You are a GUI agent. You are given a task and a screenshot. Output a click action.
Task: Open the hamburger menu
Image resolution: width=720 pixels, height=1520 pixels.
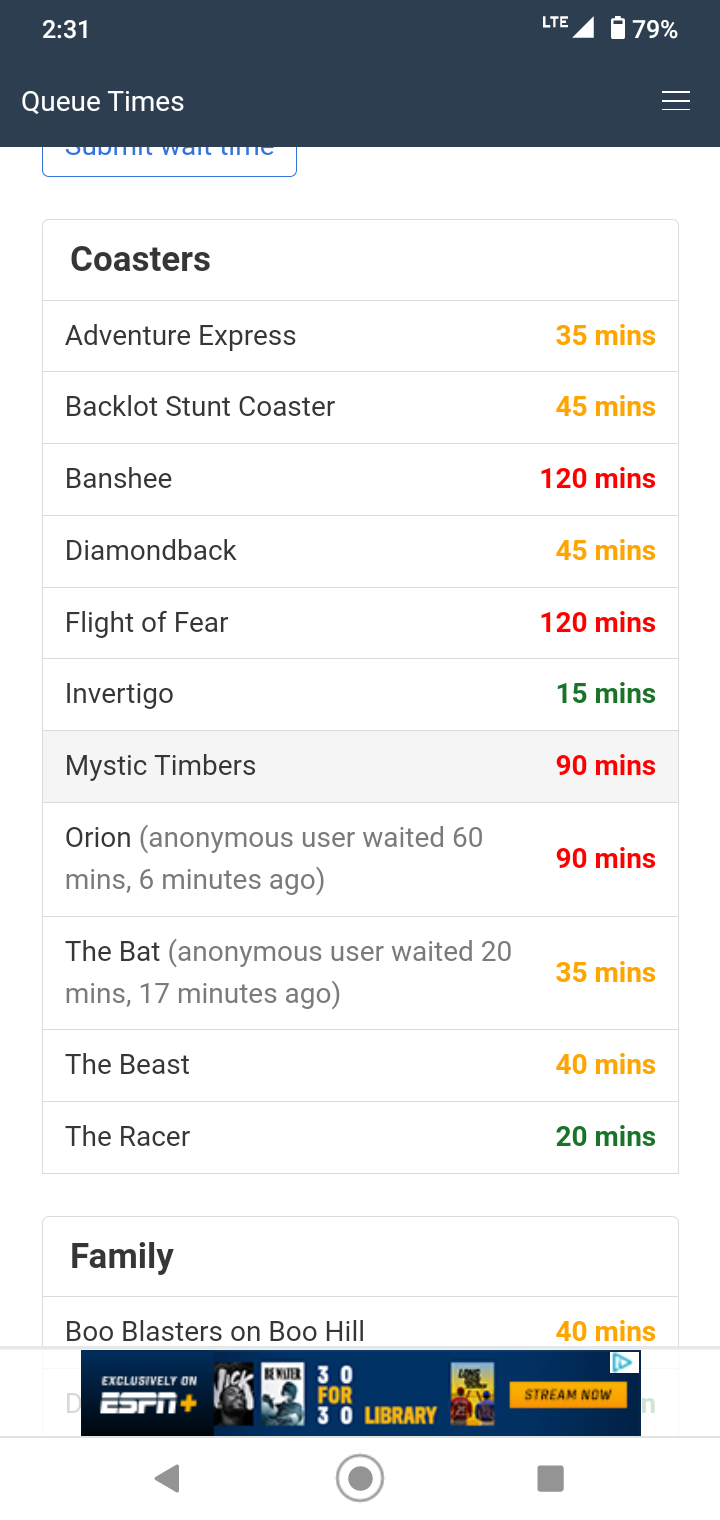[676, 101]
